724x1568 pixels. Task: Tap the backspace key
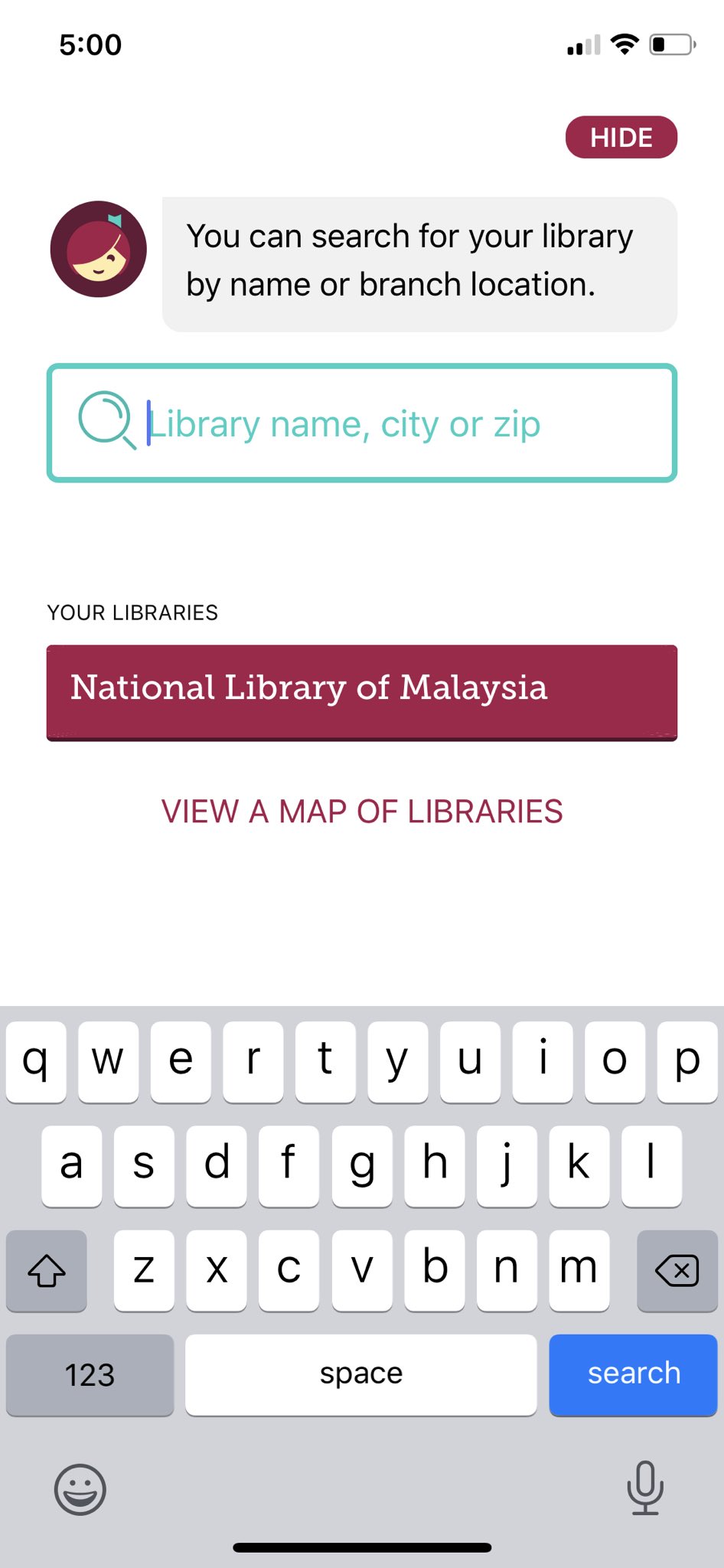677,1271
